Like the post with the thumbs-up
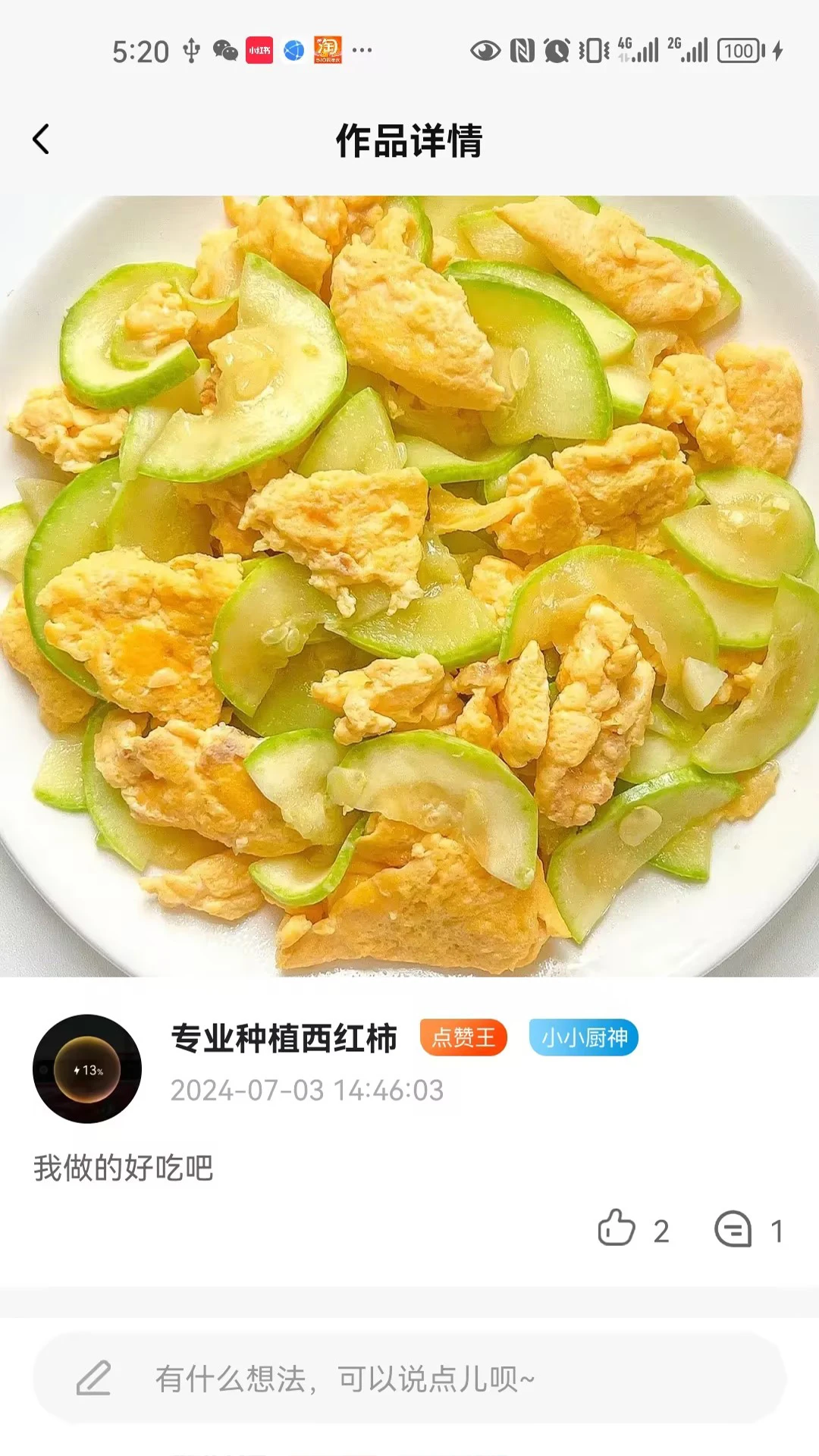This screenshot has height=1456, width=819. point(619,1228)
